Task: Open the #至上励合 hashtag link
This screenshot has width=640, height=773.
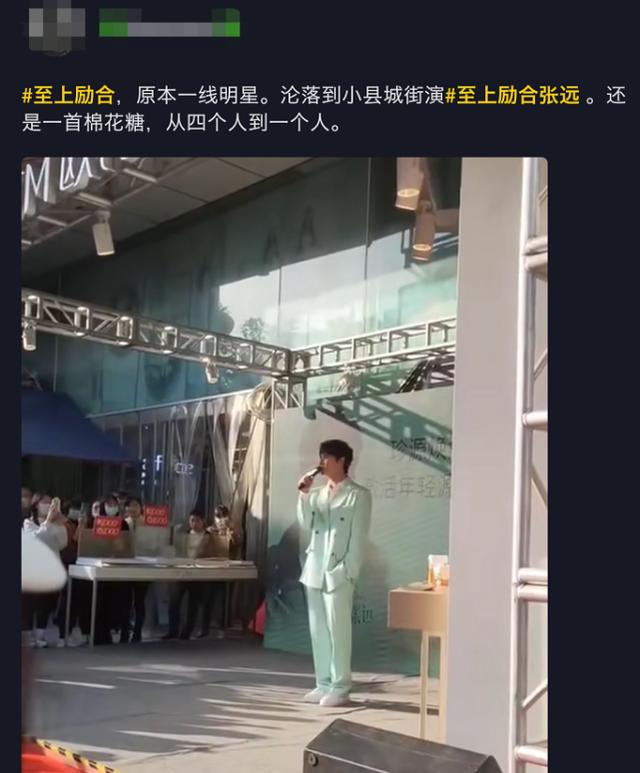Action: coord(67,97)
